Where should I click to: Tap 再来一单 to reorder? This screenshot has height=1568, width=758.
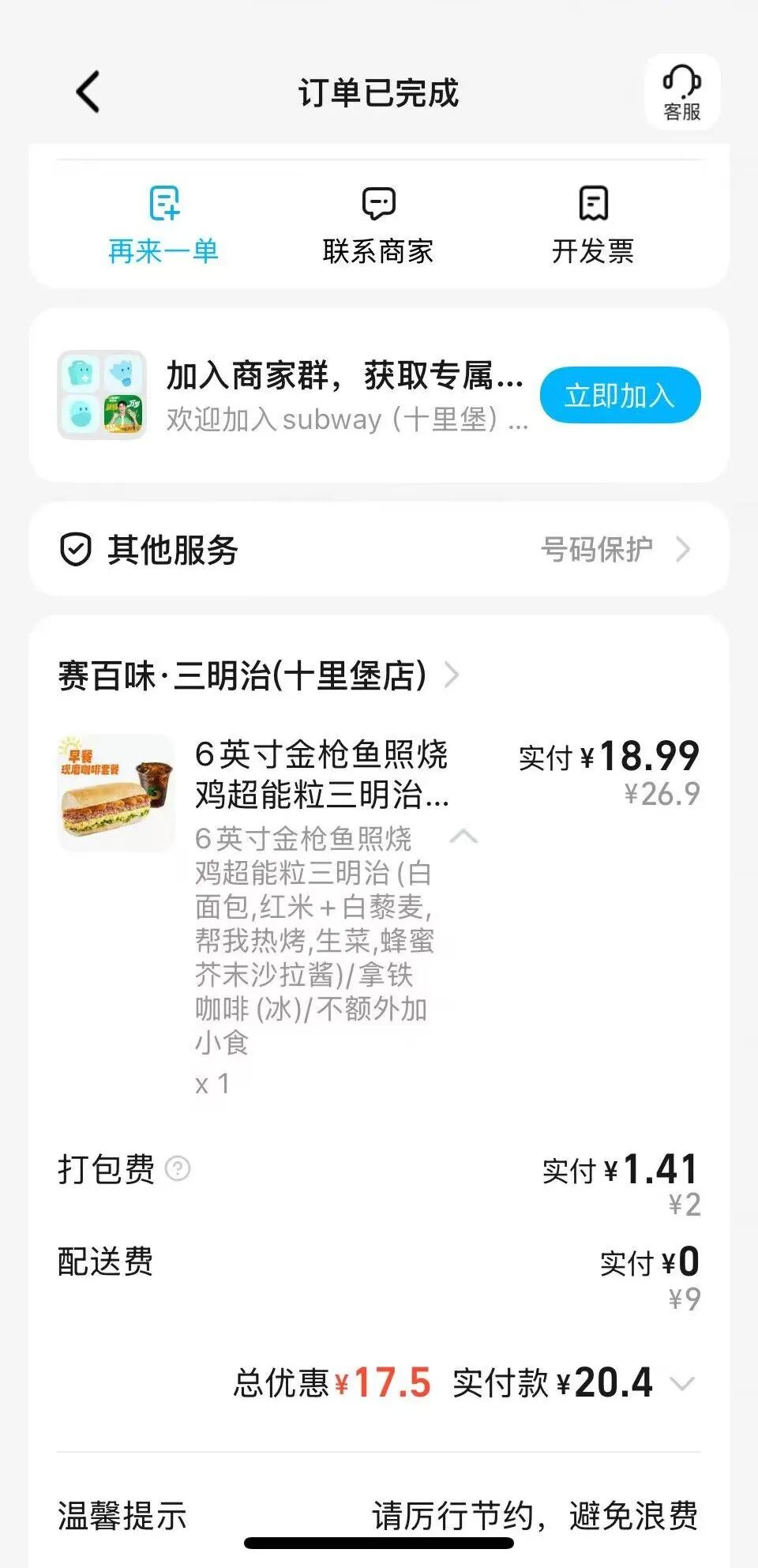pyautogui.click(x=163, y=224)
